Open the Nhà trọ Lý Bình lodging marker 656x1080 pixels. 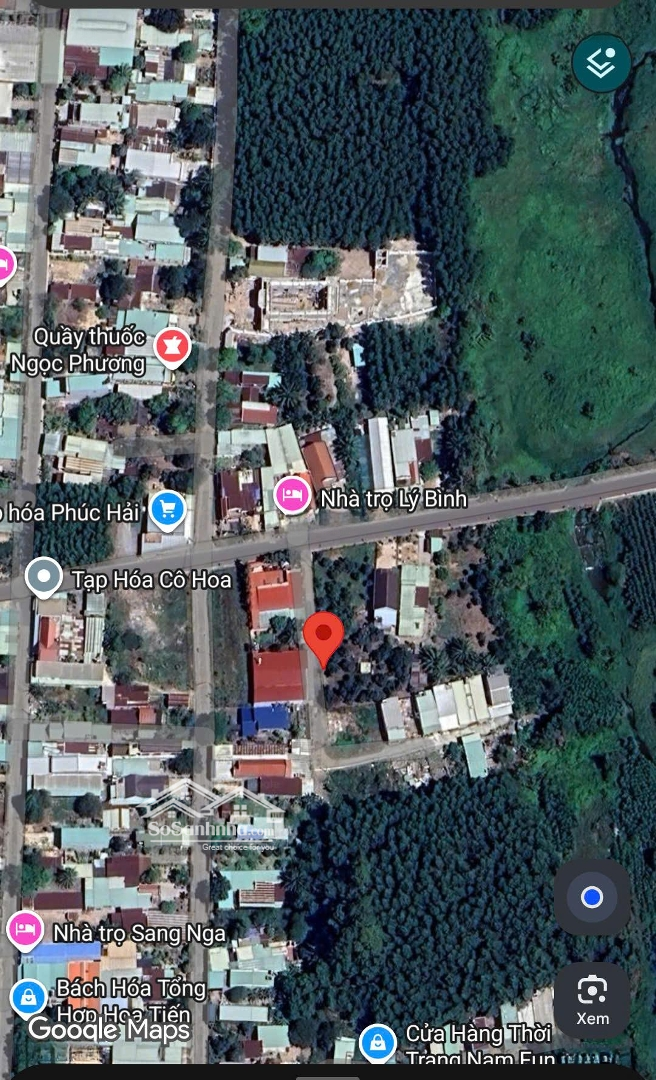point(292,495)
